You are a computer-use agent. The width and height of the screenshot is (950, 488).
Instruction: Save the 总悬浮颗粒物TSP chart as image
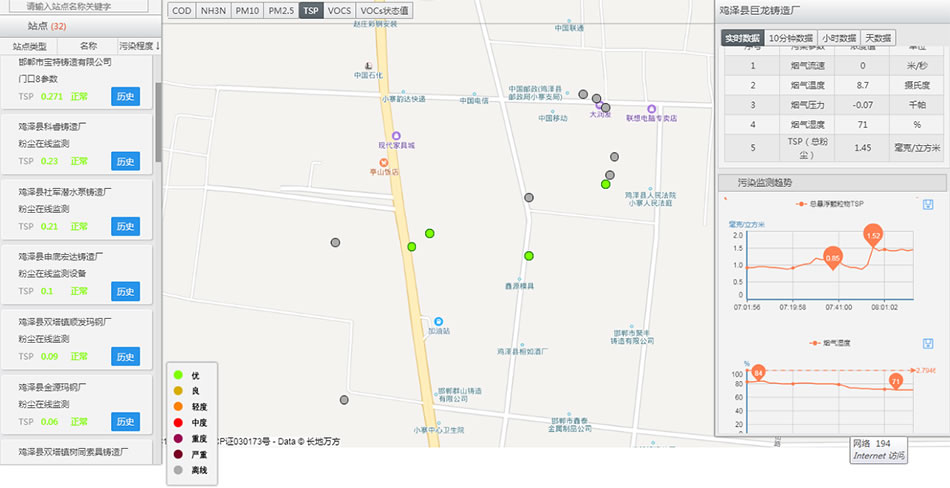pyautogui.click(x=928, y=204)
